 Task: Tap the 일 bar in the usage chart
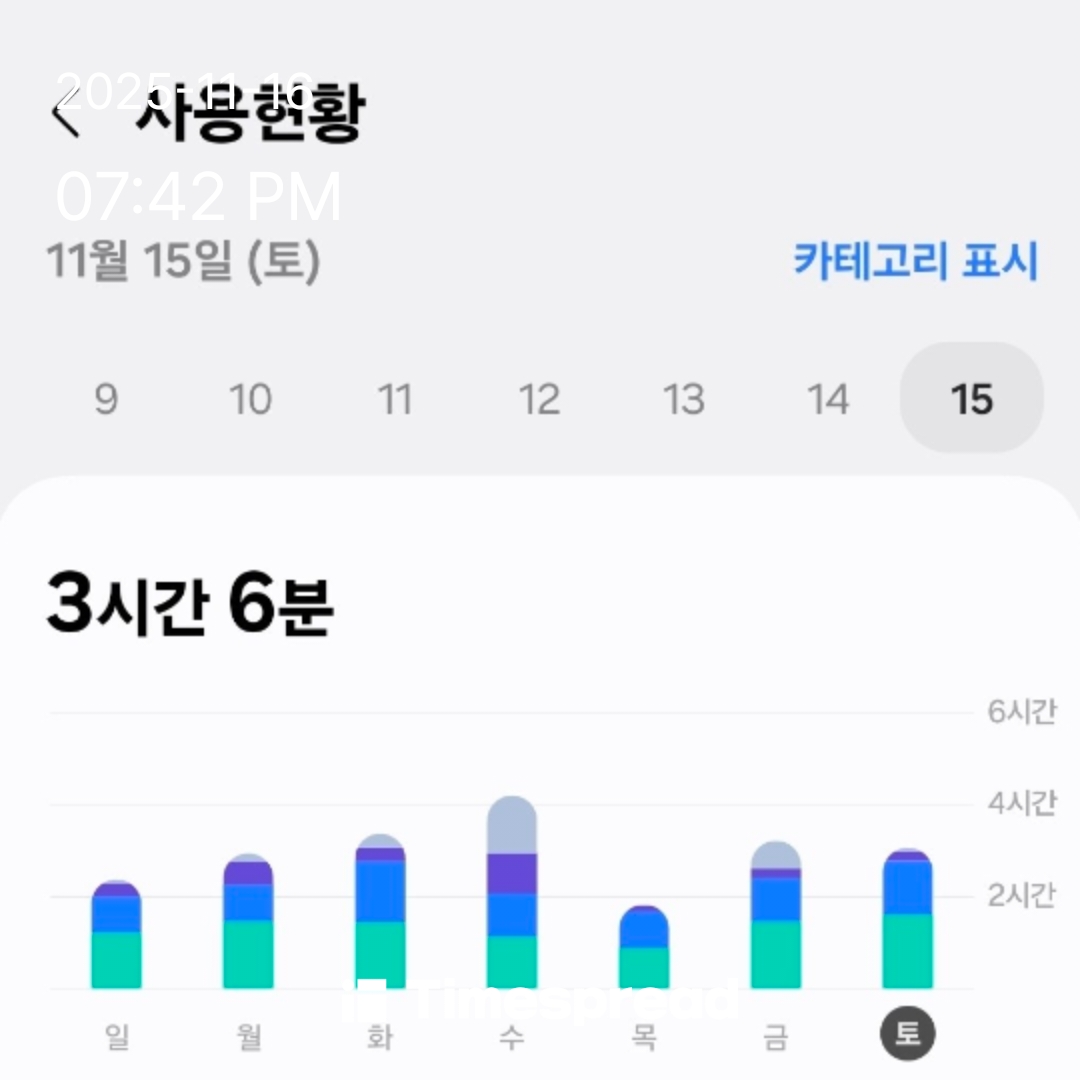(x=116, y=937)
